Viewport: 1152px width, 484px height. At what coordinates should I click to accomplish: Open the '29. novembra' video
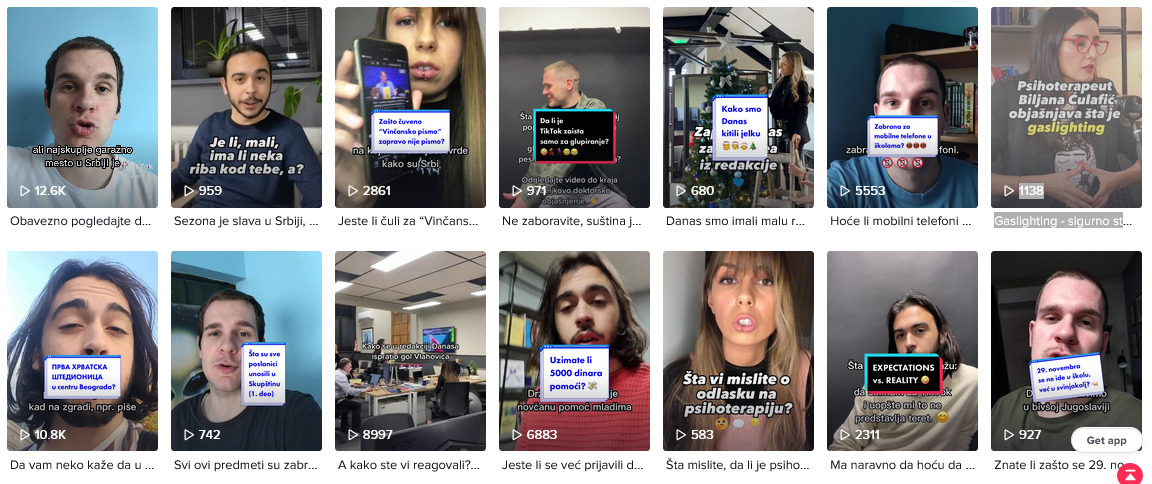[x=1066, y=350]
